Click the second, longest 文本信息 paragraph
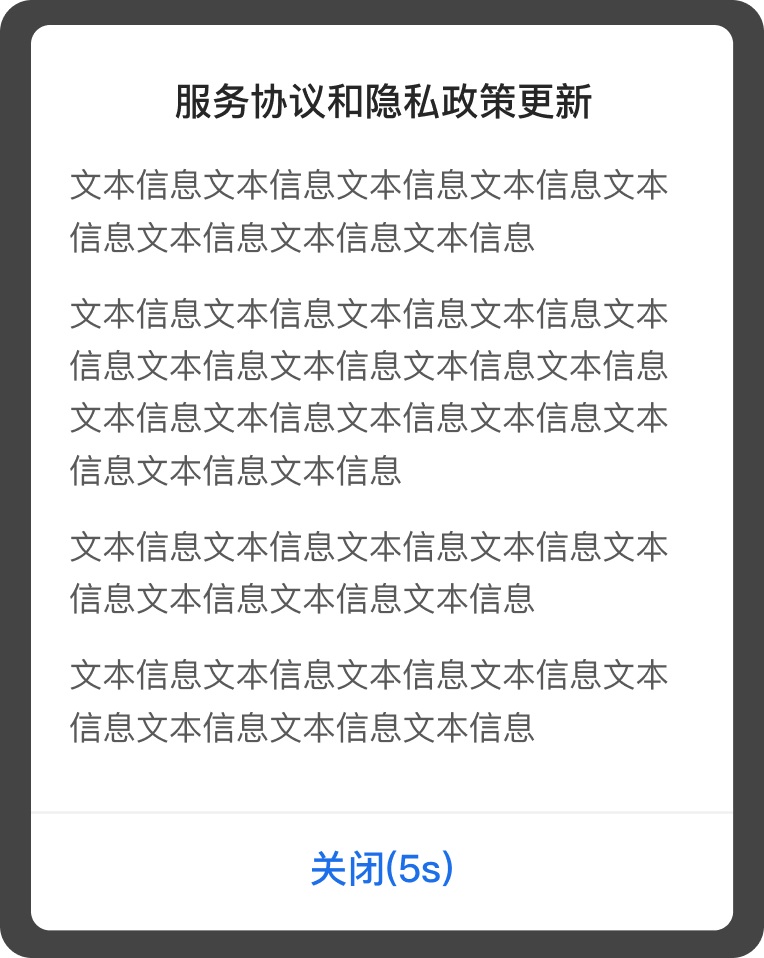Viewport: 764px width, 958px height. 370,388
